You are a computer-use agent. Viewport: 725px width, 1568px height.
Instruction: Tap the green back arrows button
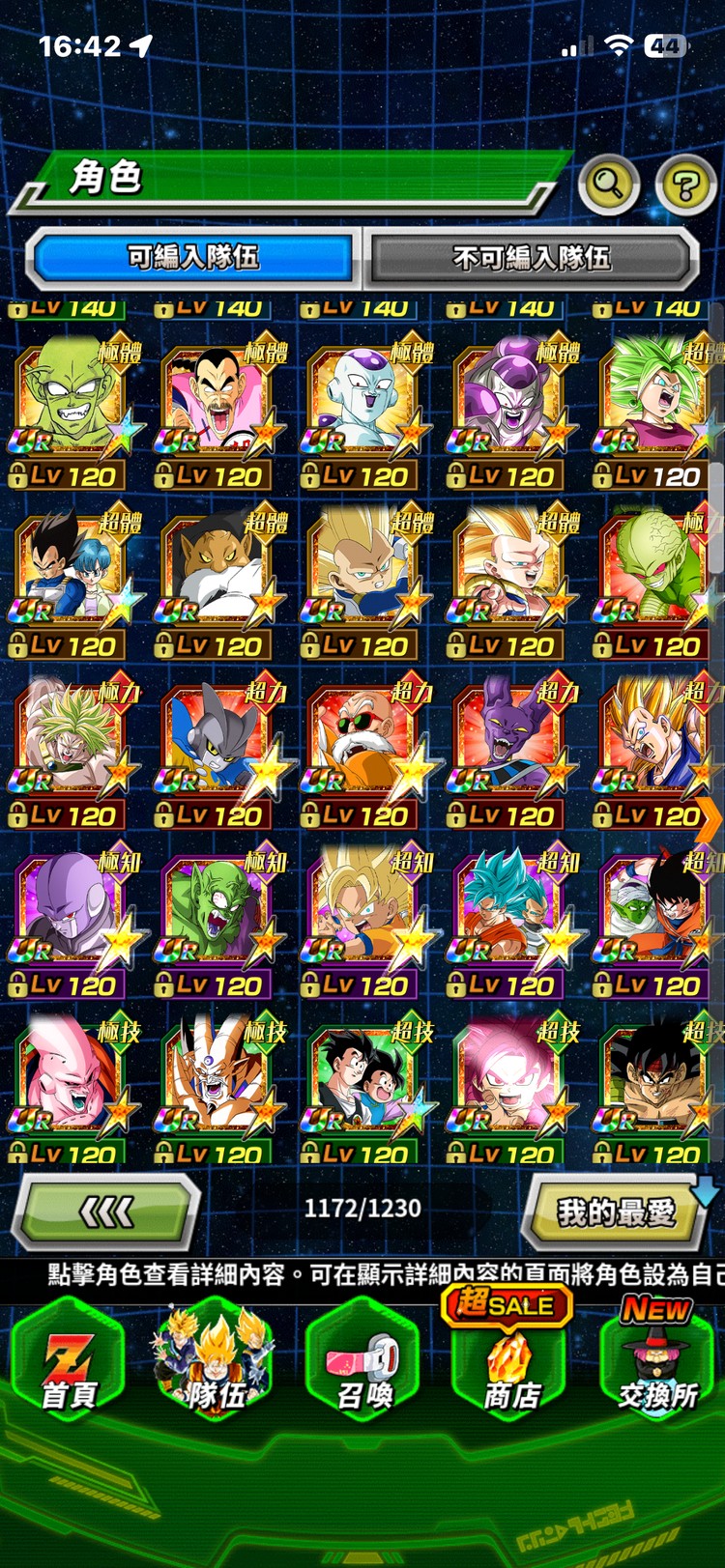pos(106,1211)
